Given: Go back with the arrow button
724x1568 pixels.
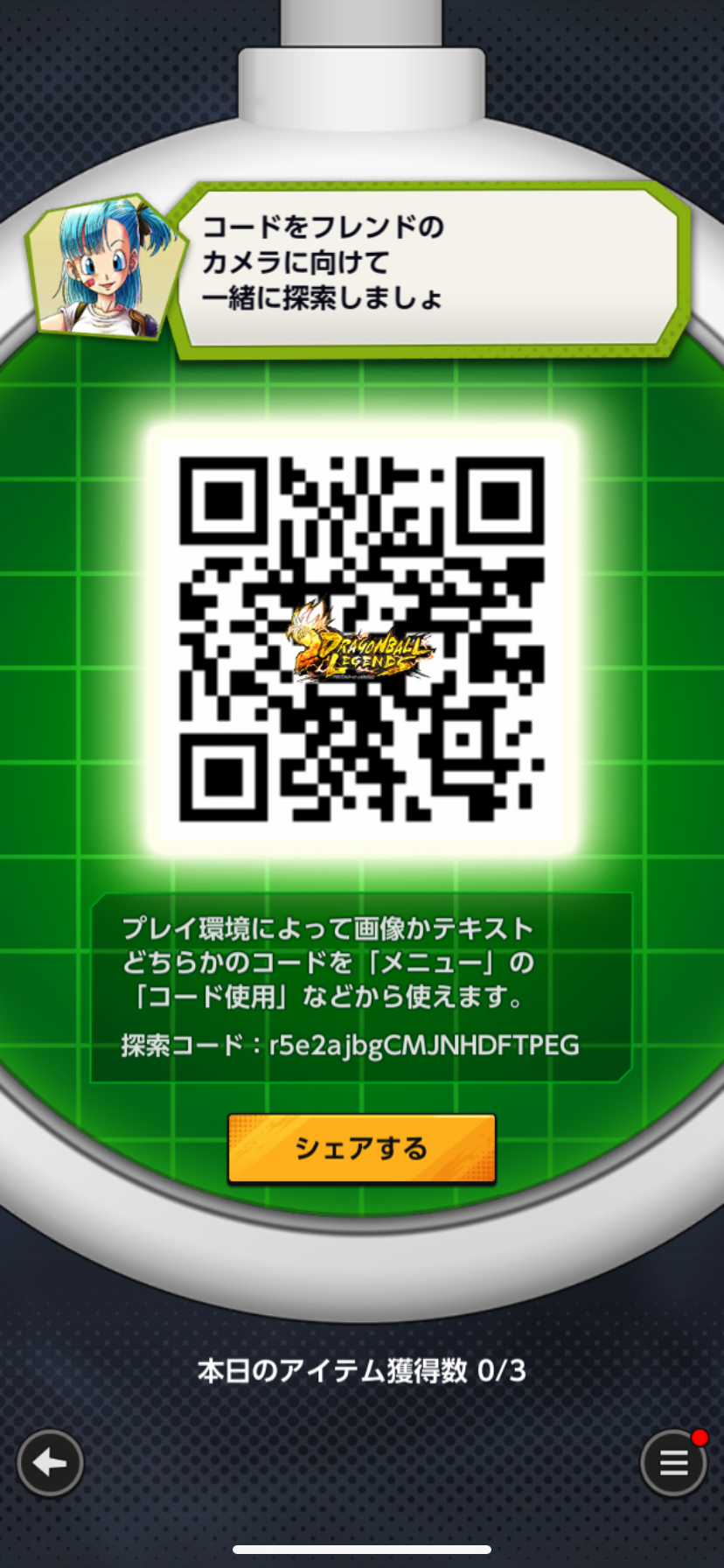Looking at the screenshot, I should pos(50,1462).
